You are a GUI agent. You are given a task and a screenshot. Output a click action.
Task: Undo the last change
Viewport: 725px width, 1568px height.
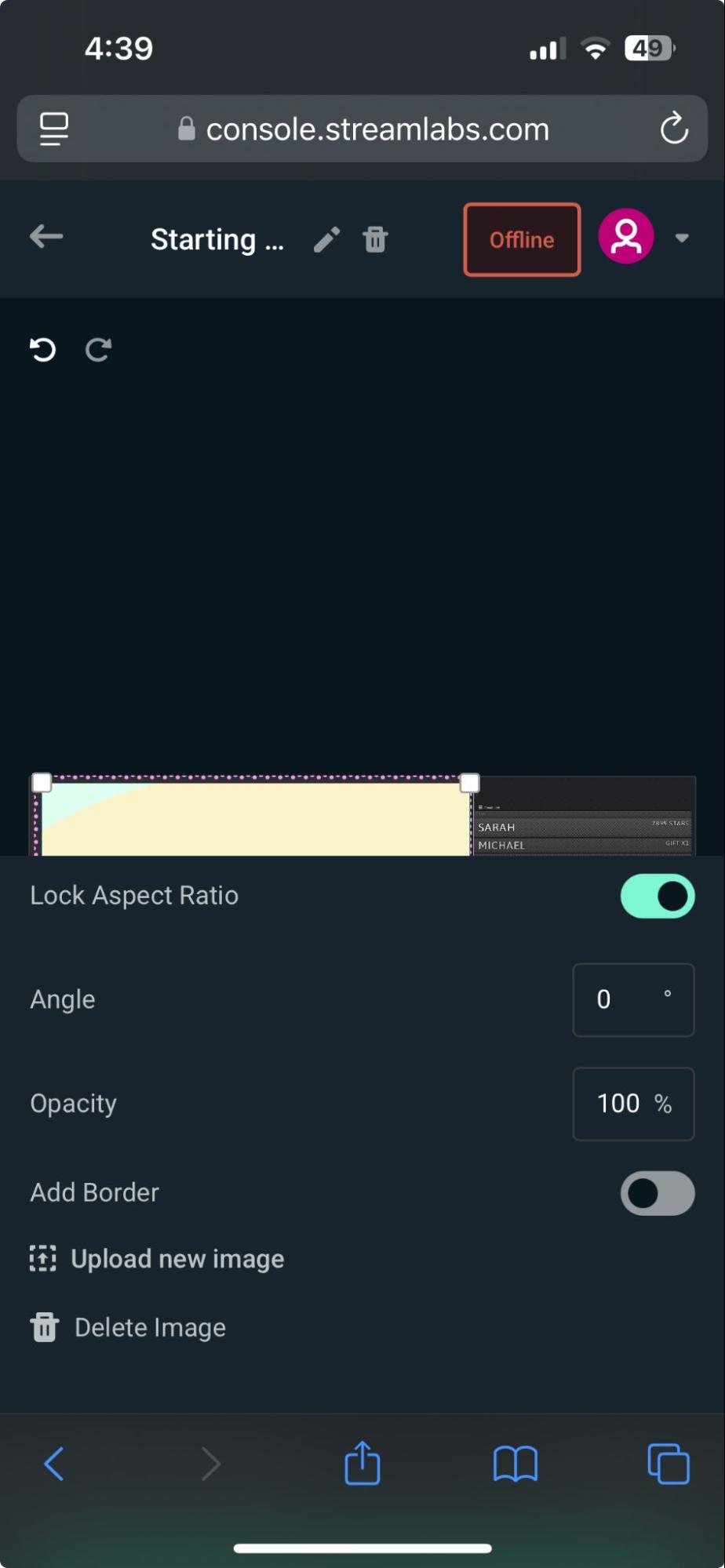42,350
